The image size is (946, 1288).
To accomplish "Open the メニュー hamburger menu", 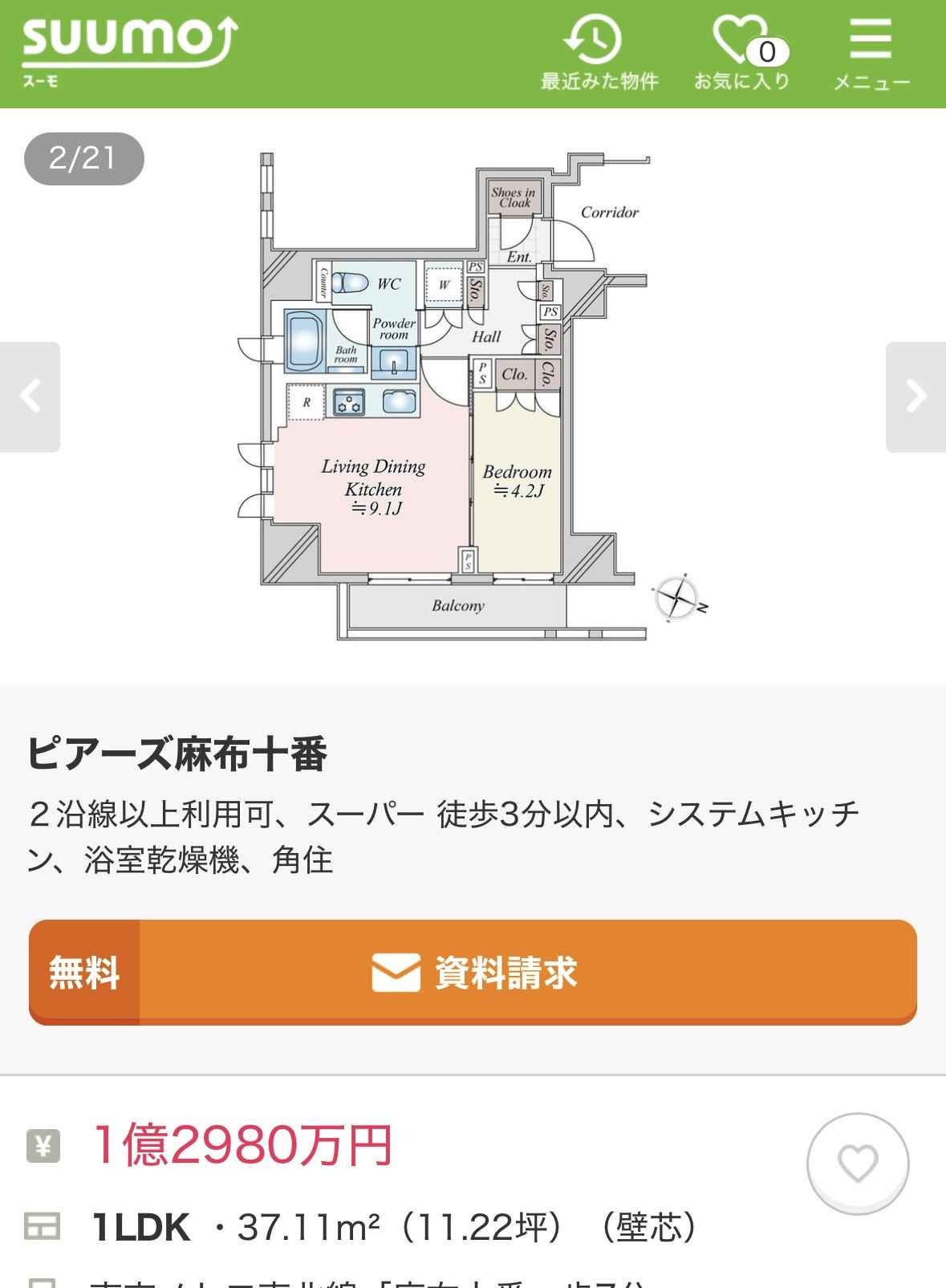I will click(871, 55).
